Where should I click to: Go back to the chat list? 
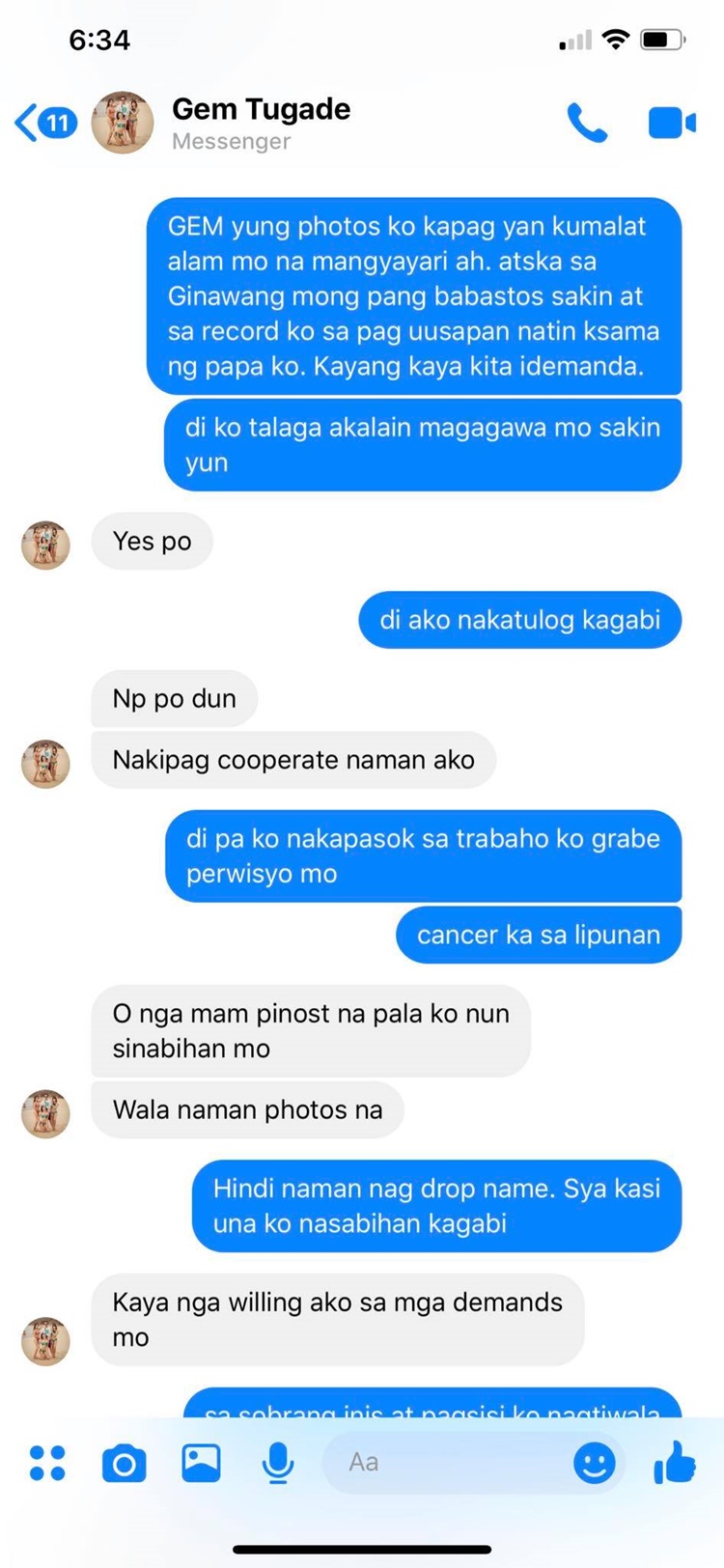coord(42,123)
